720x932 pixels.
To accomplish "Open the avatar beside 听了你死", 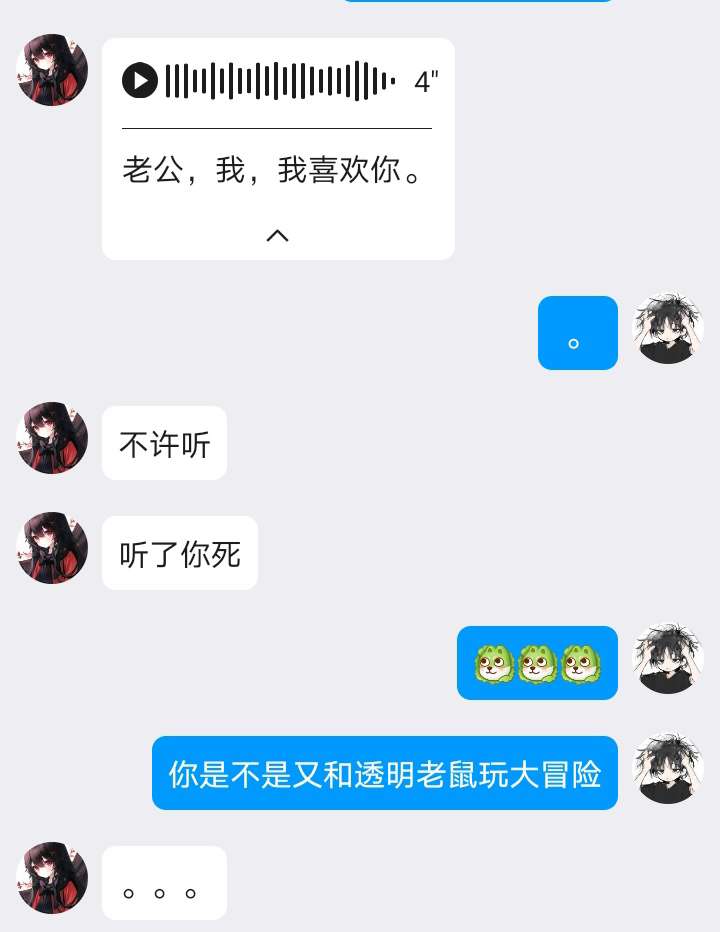I will point(52,548).
